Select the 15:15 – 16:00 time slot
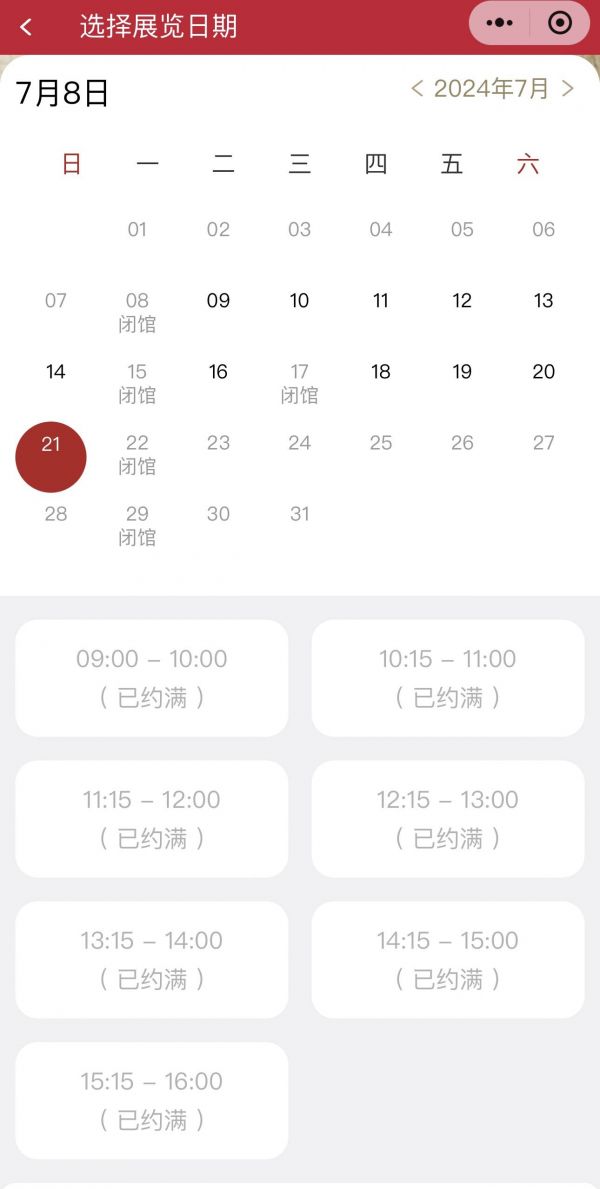 click(152, 1100)
